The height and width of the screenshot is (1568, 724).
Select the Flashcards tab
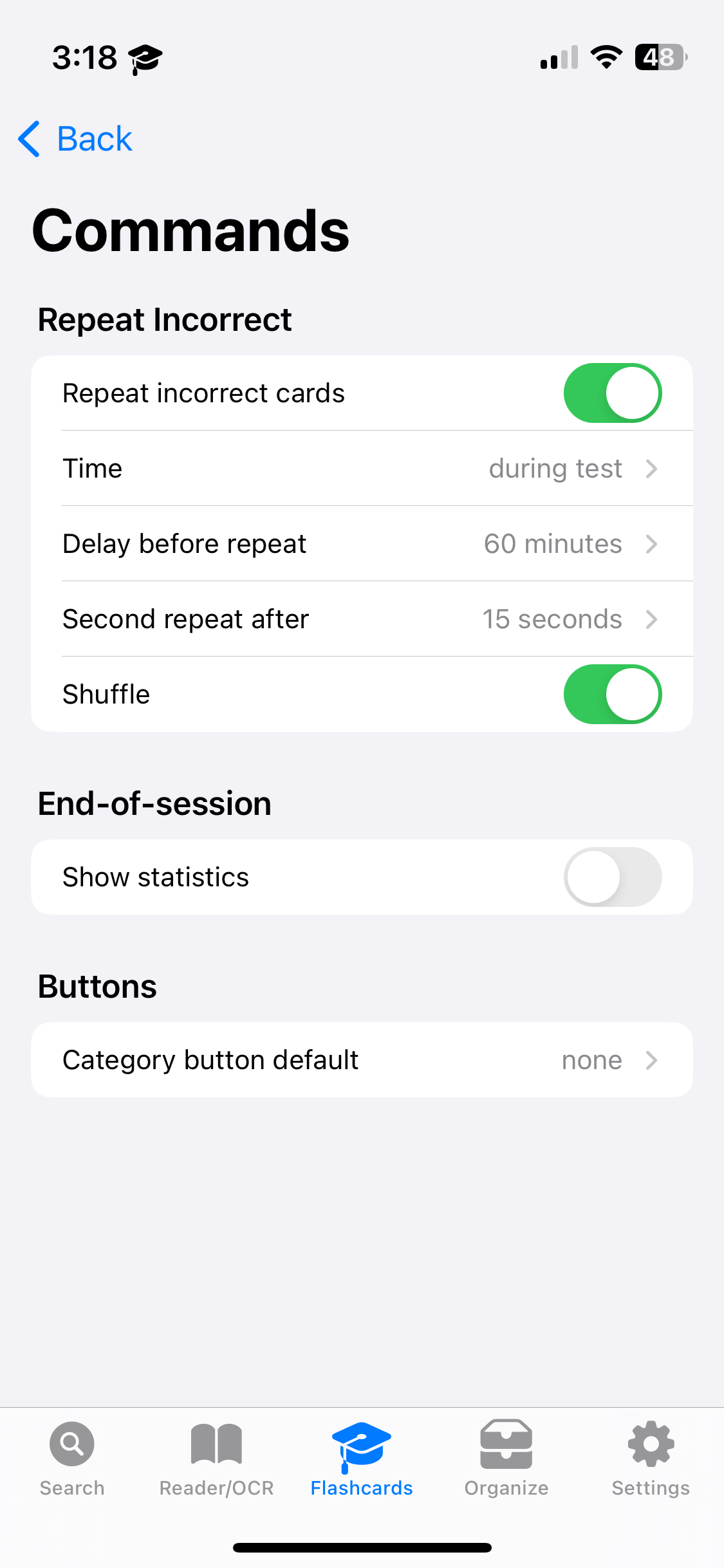362,1459
